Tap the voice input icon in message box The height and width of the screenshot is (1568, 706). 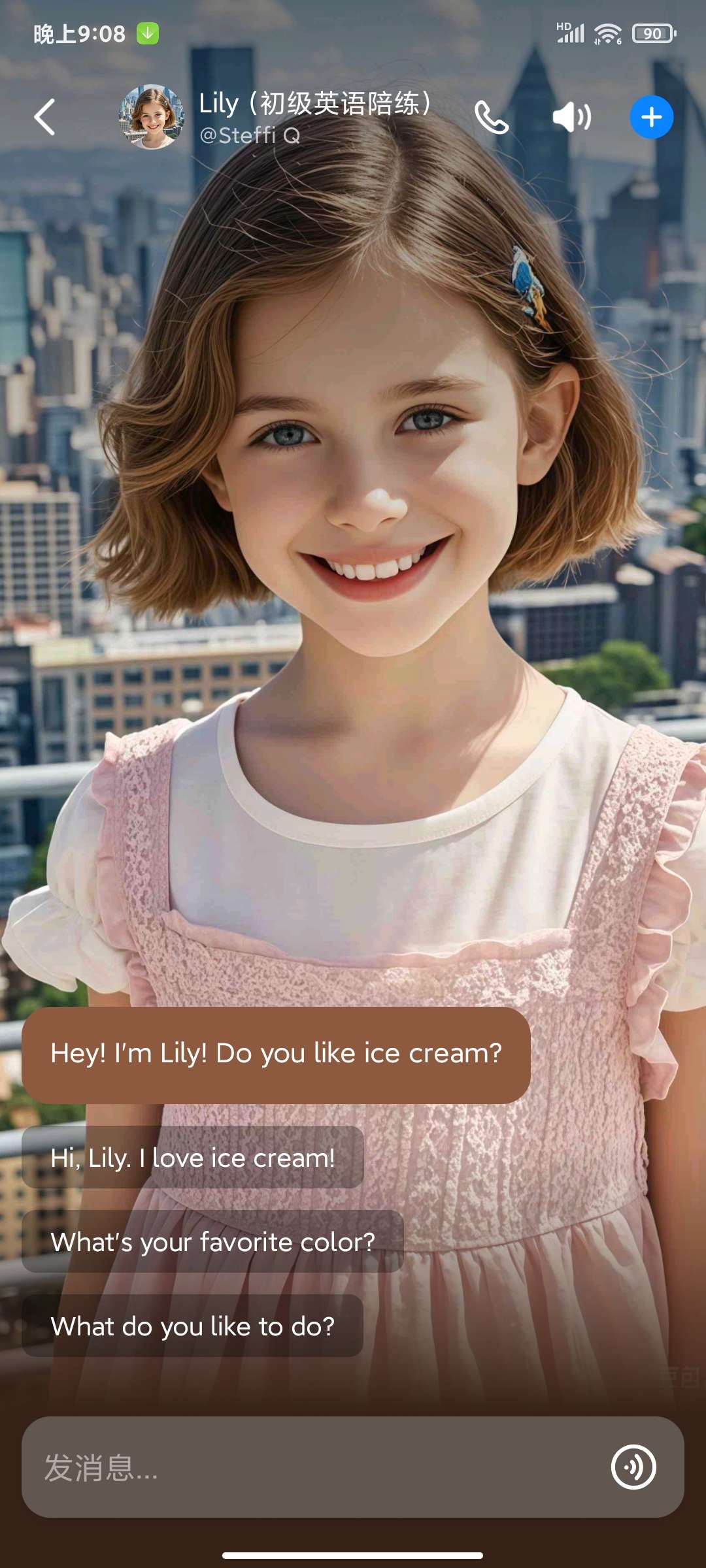pos(633,1467)
